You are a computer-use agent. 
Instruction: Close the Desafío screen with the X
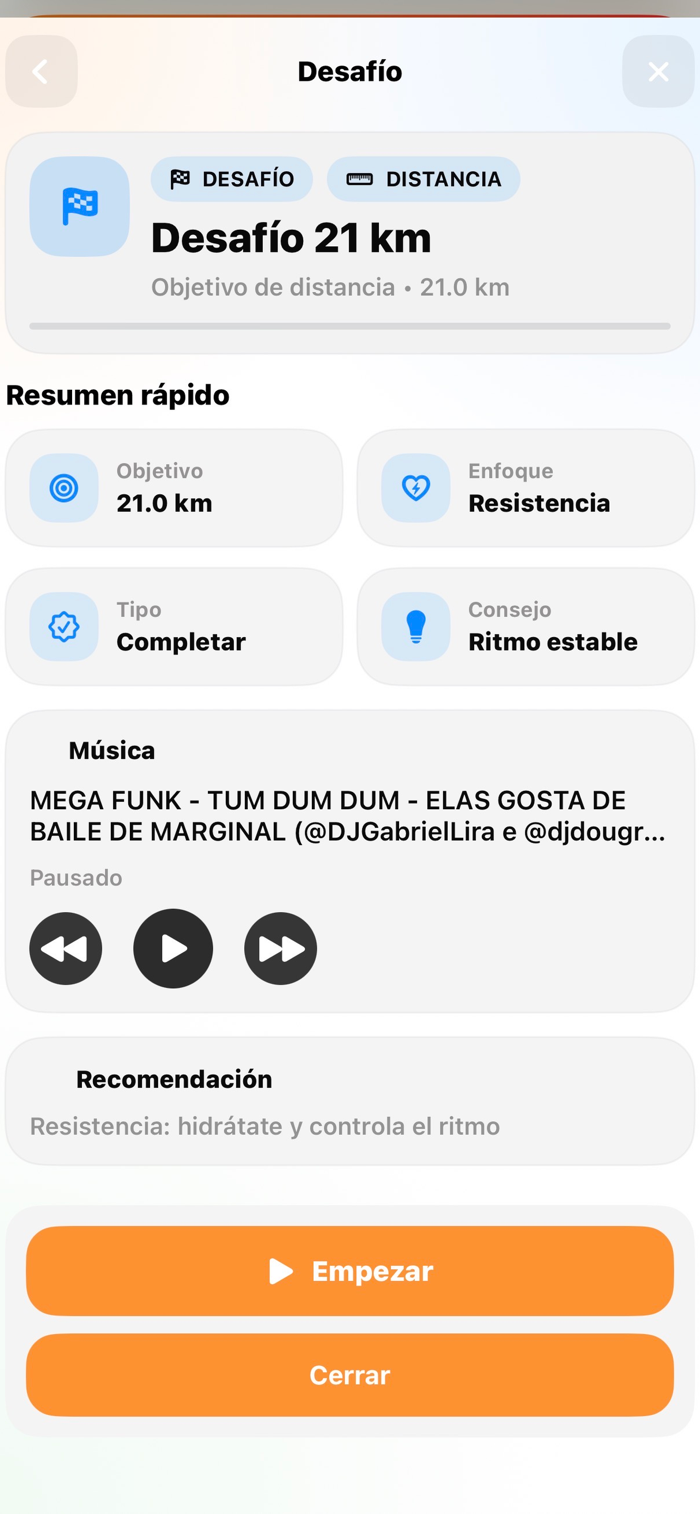pyautogui.click(x=658, y=72)
